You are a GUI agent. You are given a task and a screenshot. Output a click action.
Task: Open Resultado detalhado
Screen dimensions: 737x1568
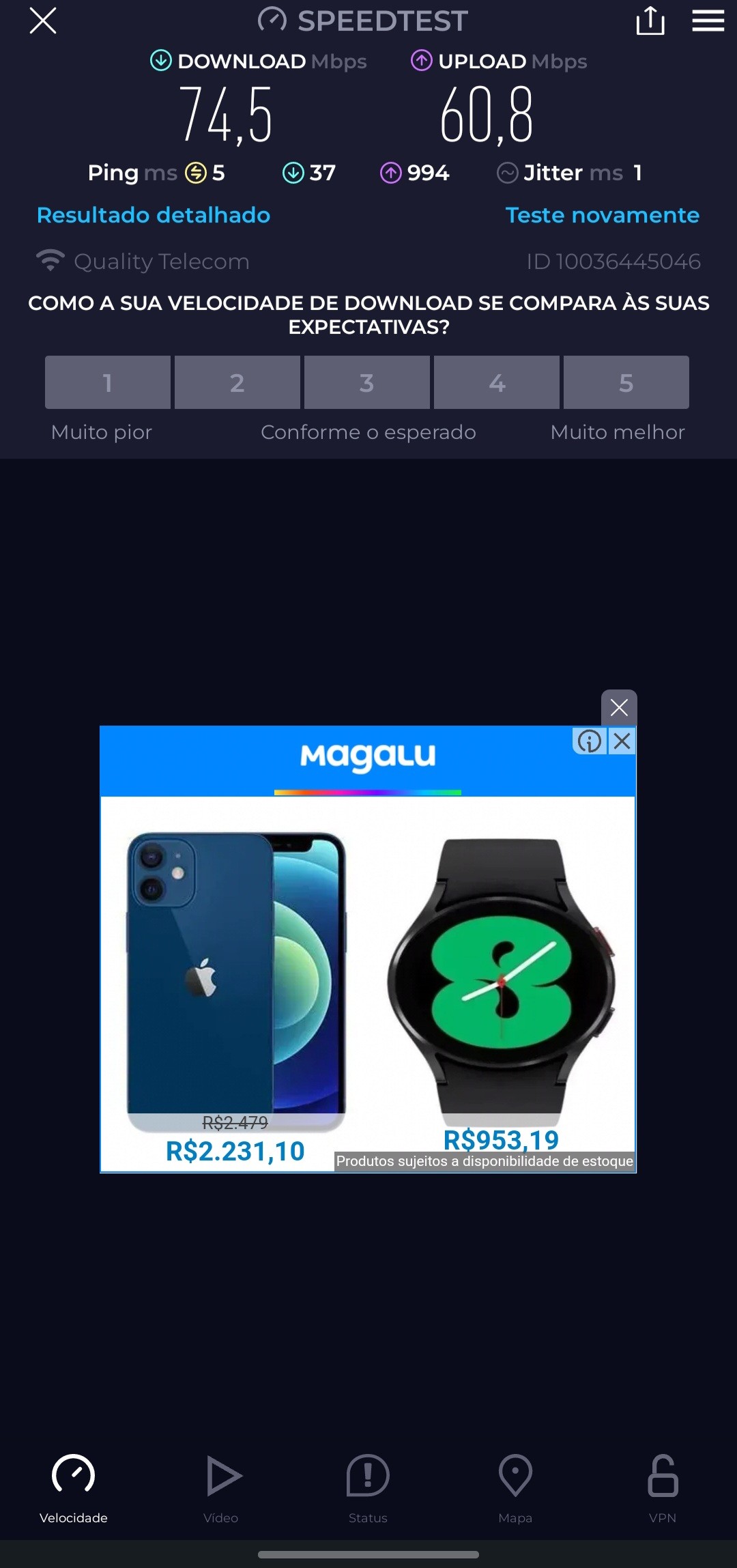click(154, 215)
